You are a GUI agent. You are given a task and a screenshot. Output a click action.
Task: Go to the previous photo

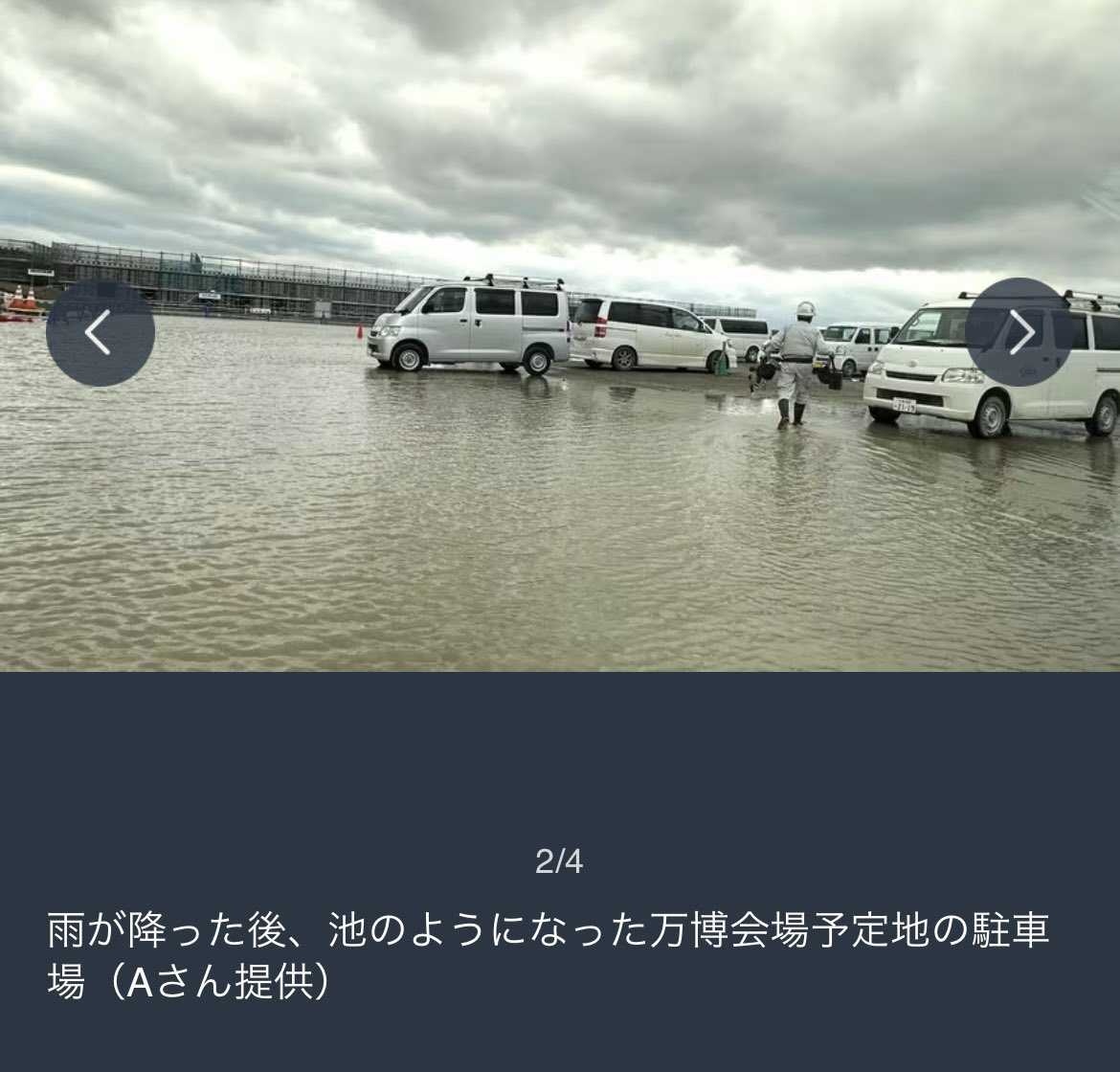pyautogui.click(x=100, y=332)
